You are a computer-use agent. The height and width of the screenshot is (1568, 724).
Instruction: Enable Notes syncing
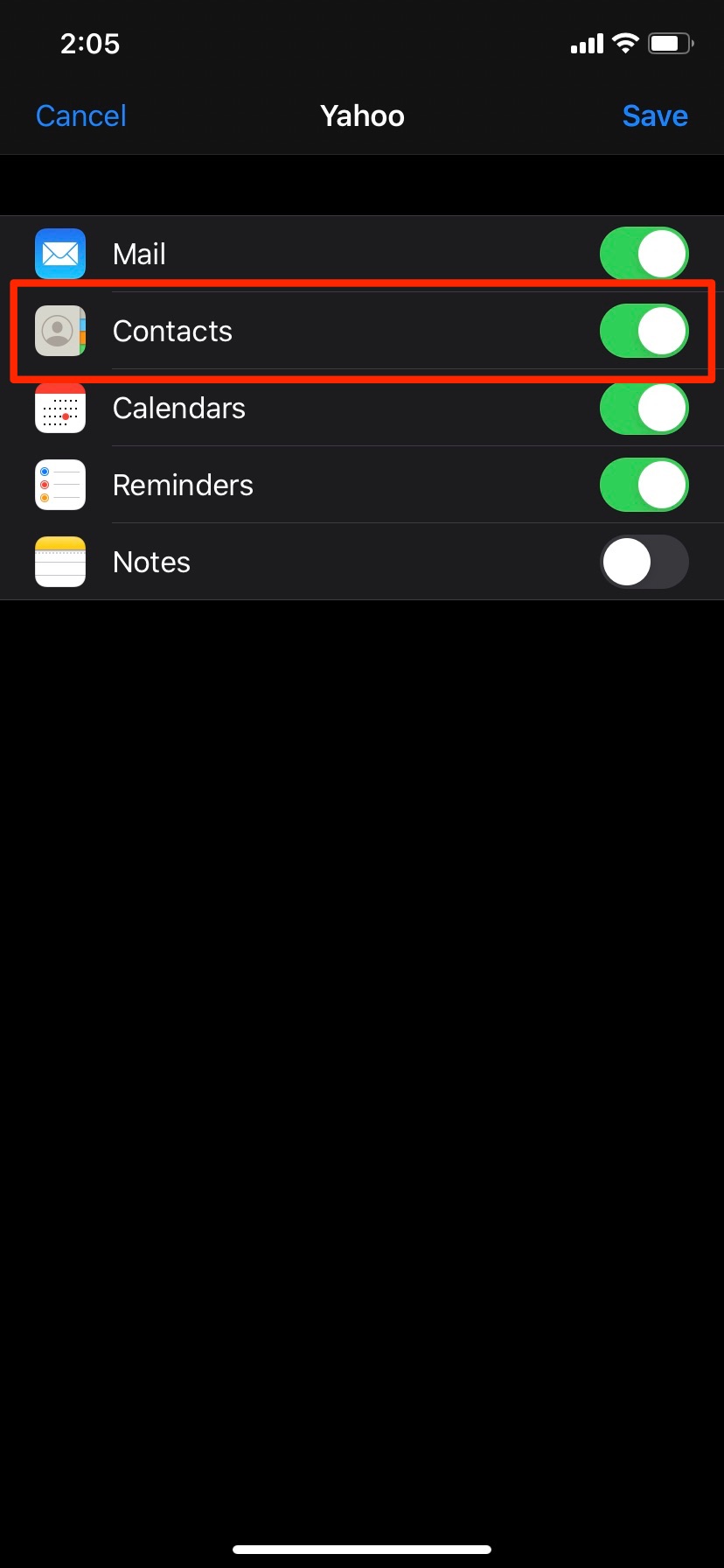[644, 562]
